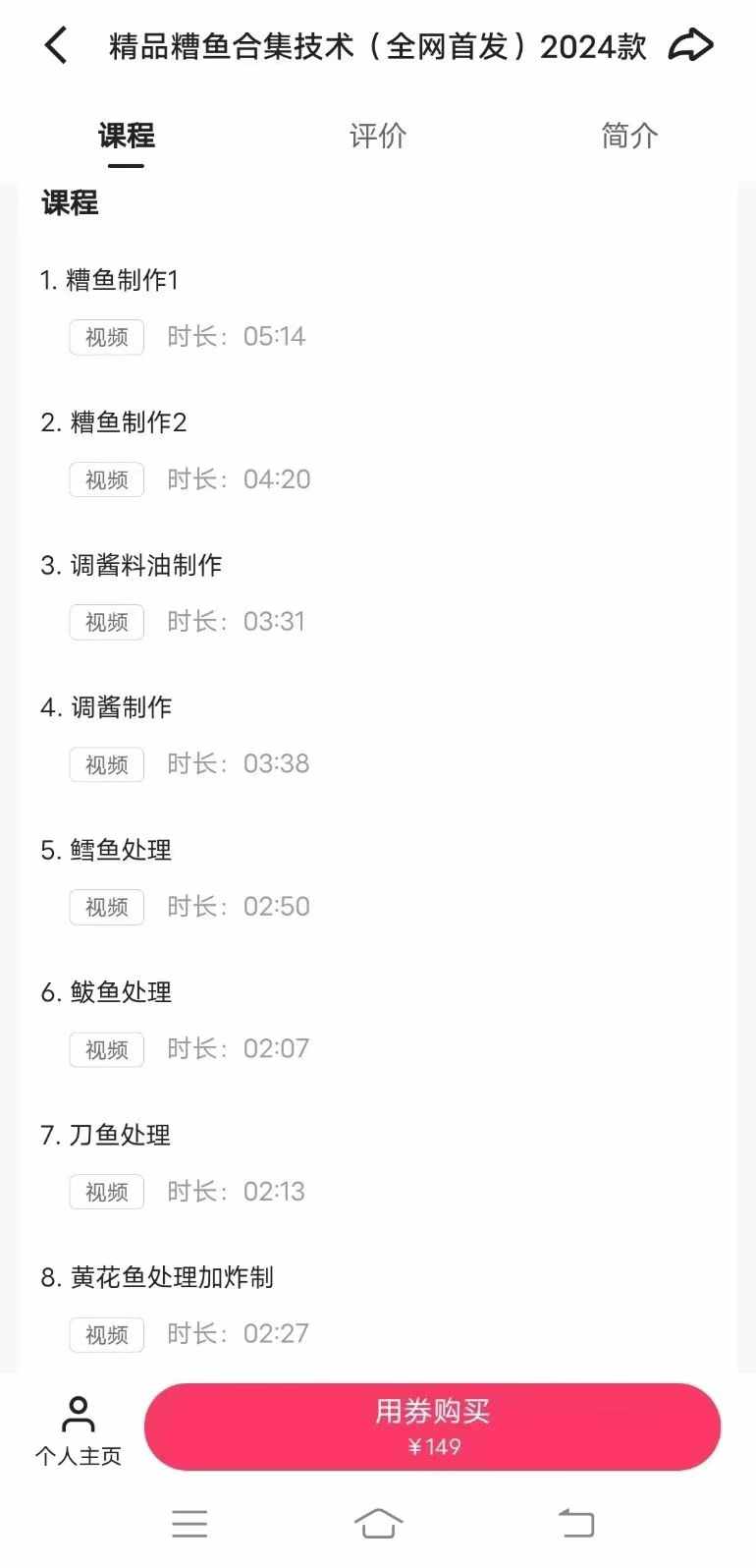Tap the back arrow at top left
Screen dimensions: 756x1568
tap(56, 44)
